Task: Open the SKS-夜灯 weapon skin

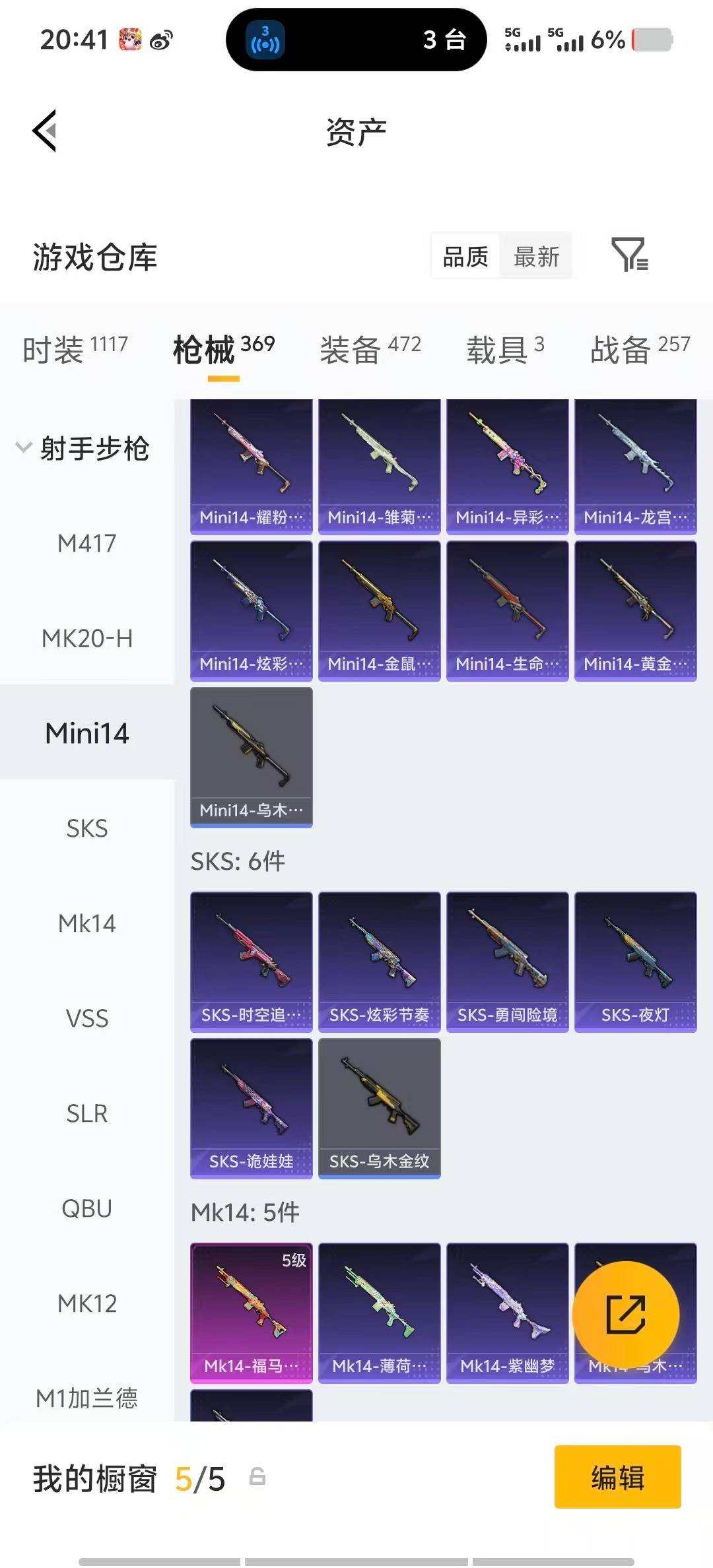Action: (x=636, y=960)
